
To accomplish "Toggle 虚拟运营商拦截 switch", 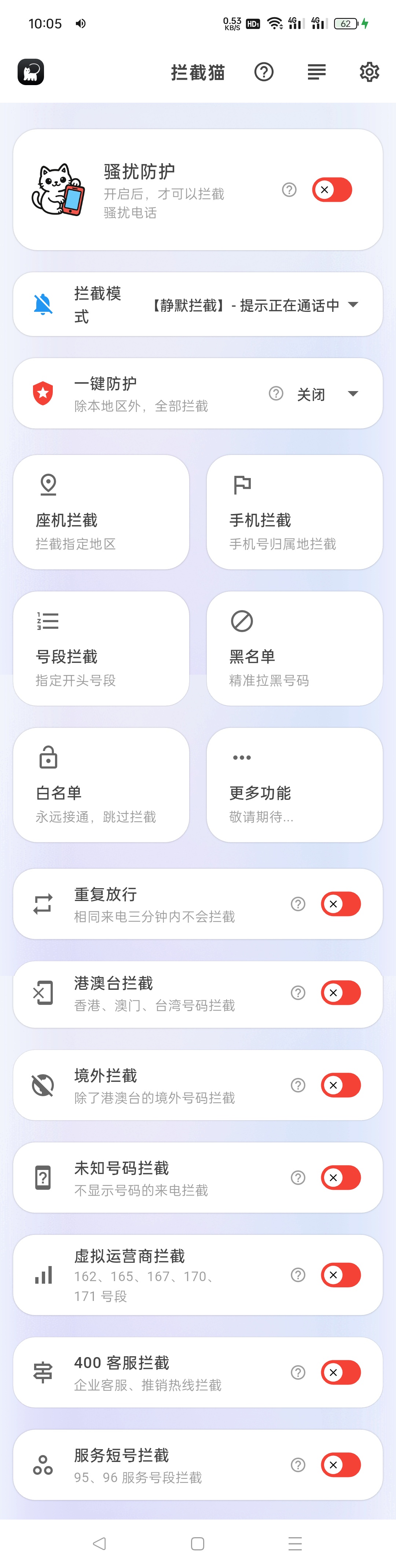I will coord(341,1275).
